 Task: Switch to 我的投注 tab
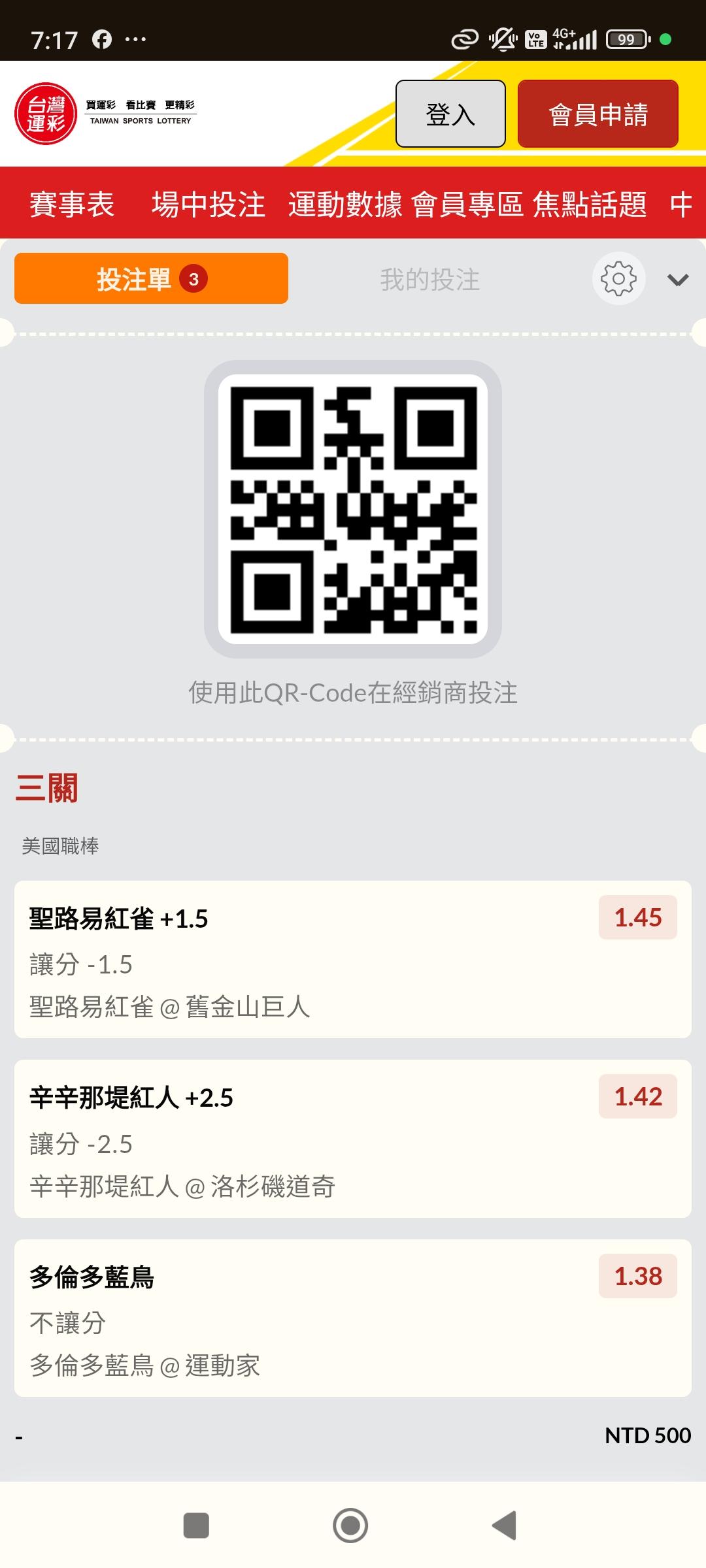[x=429, y=280]
